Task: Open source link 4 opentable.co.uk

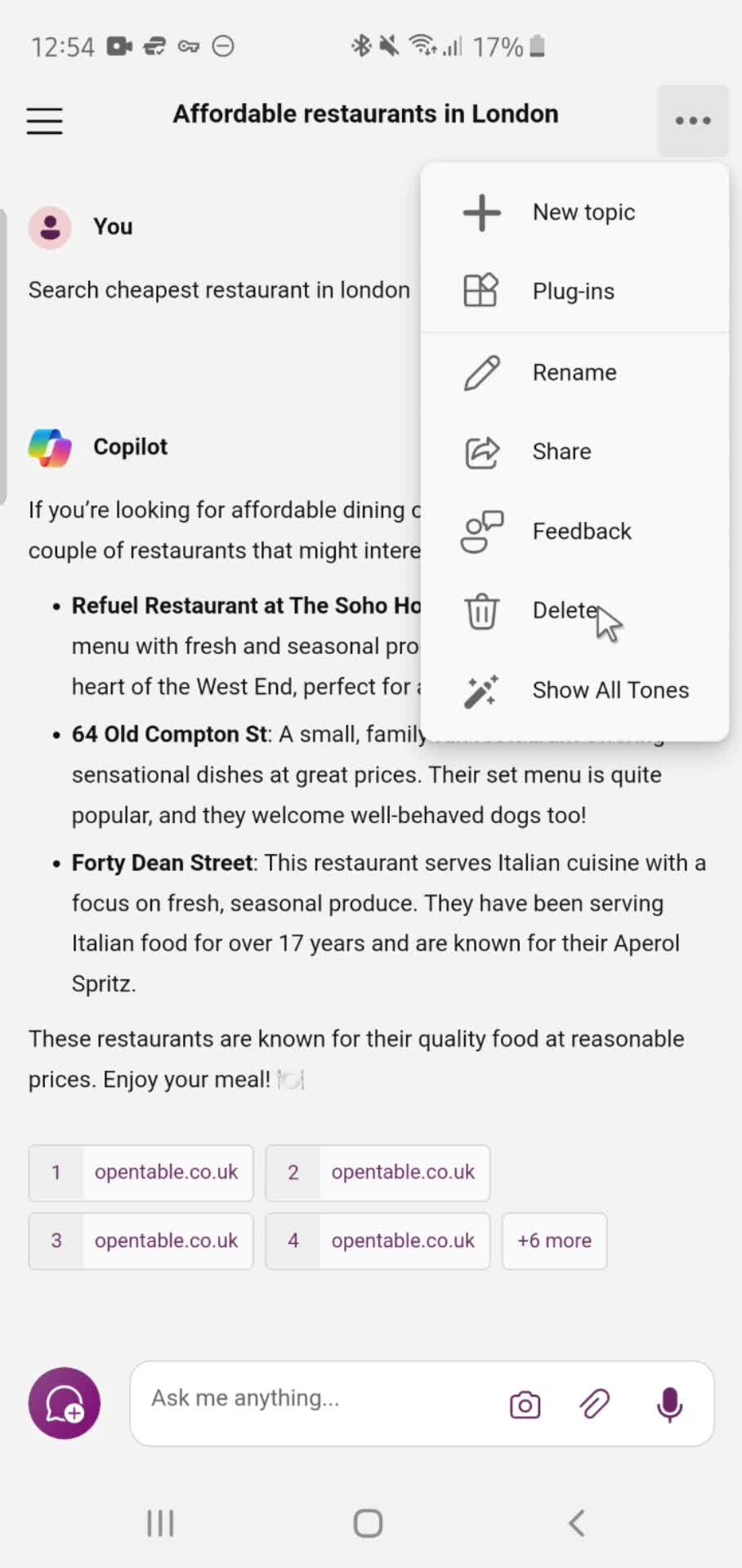Action: [378, 1241]
